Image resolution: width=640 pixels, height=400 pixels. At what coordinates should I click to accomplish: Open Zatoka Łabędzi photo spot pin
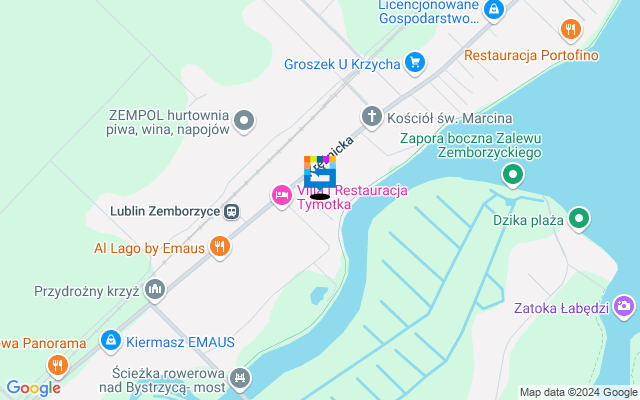click(x=625, y=307)
